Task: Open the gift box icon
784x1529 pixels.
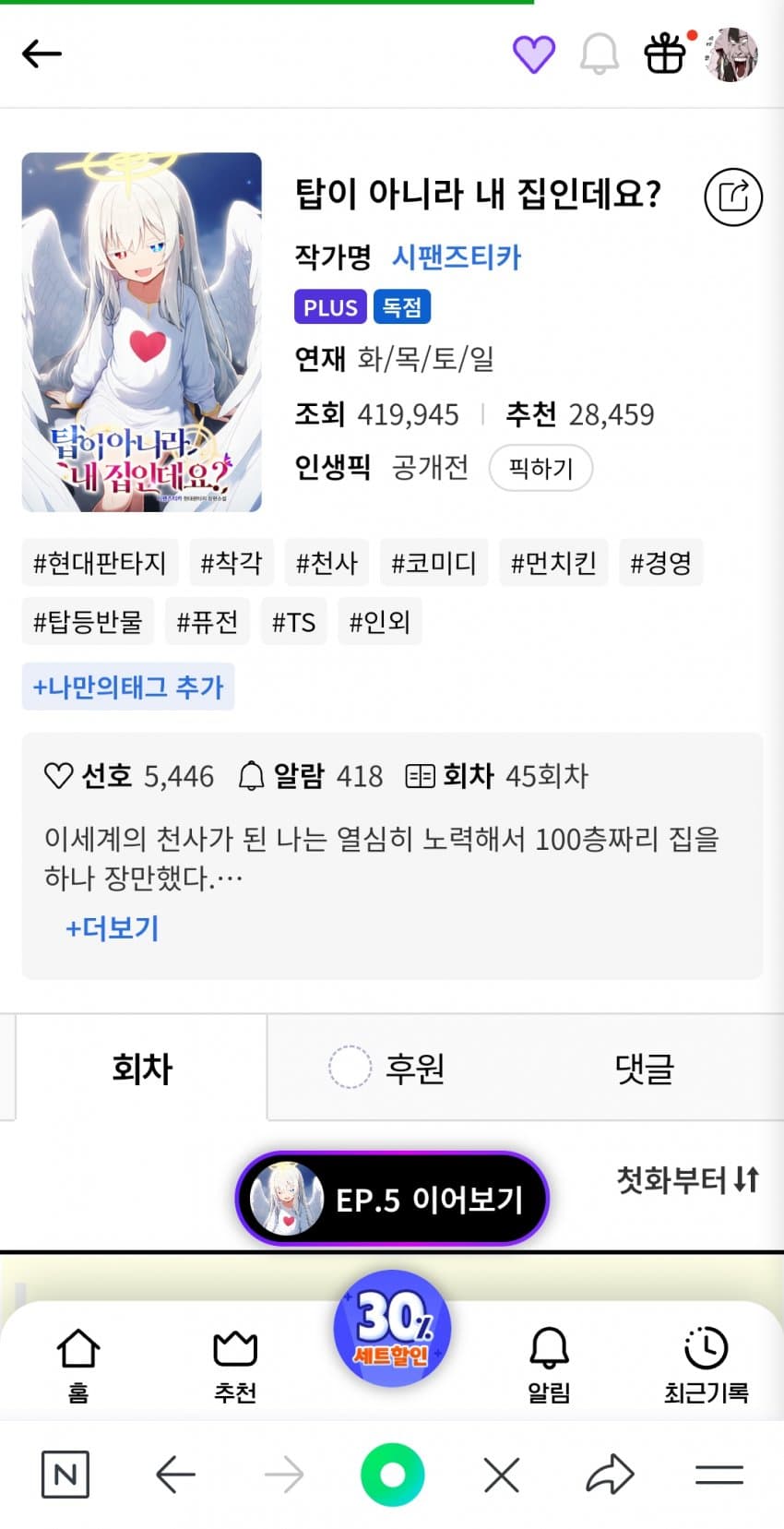Action: coord(665,54)
